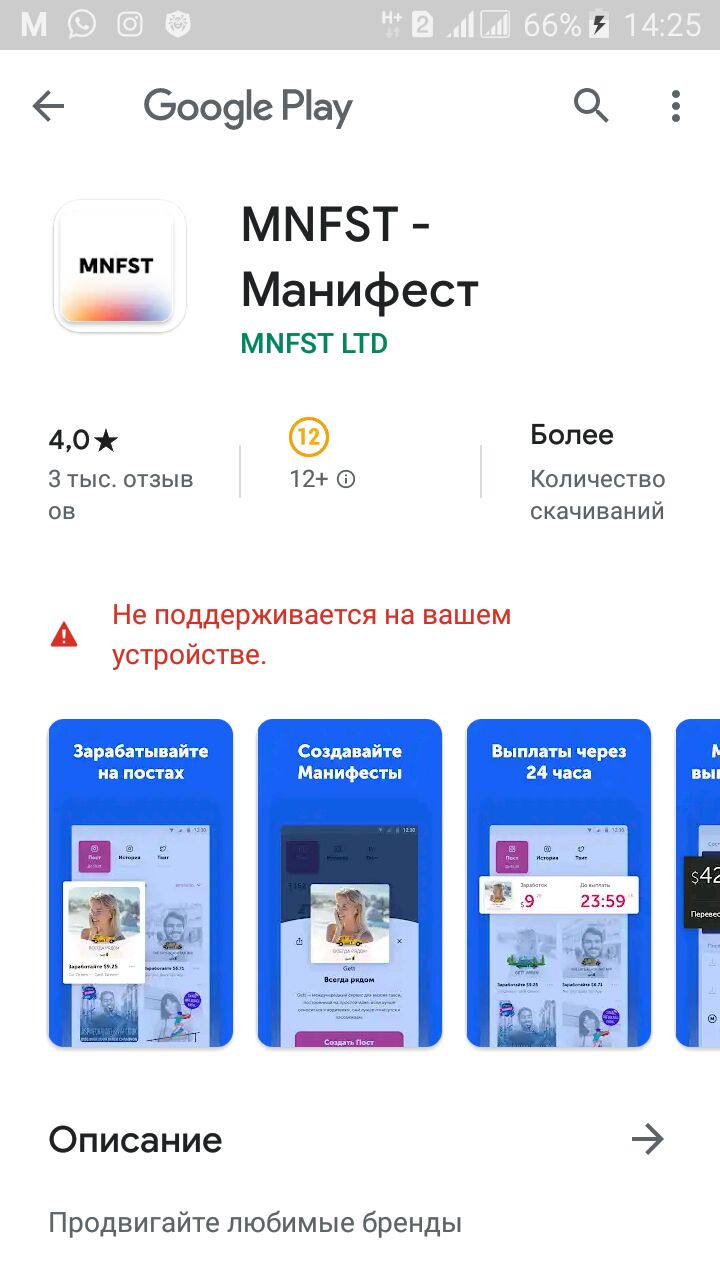
Task: Open screenshot 'Создавайте Манифесты'
Action: click(x=350, y=883)
